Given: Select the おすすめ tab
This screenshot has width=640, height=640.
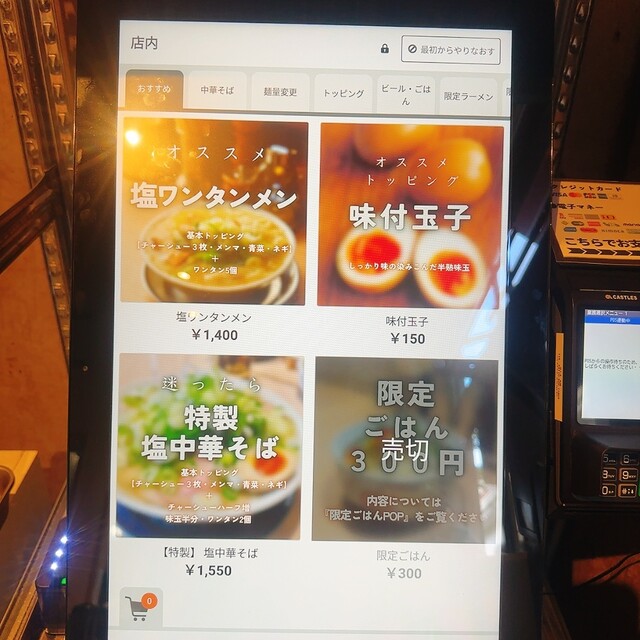Looking at the screenshot, I should click(x=154, y=90).
